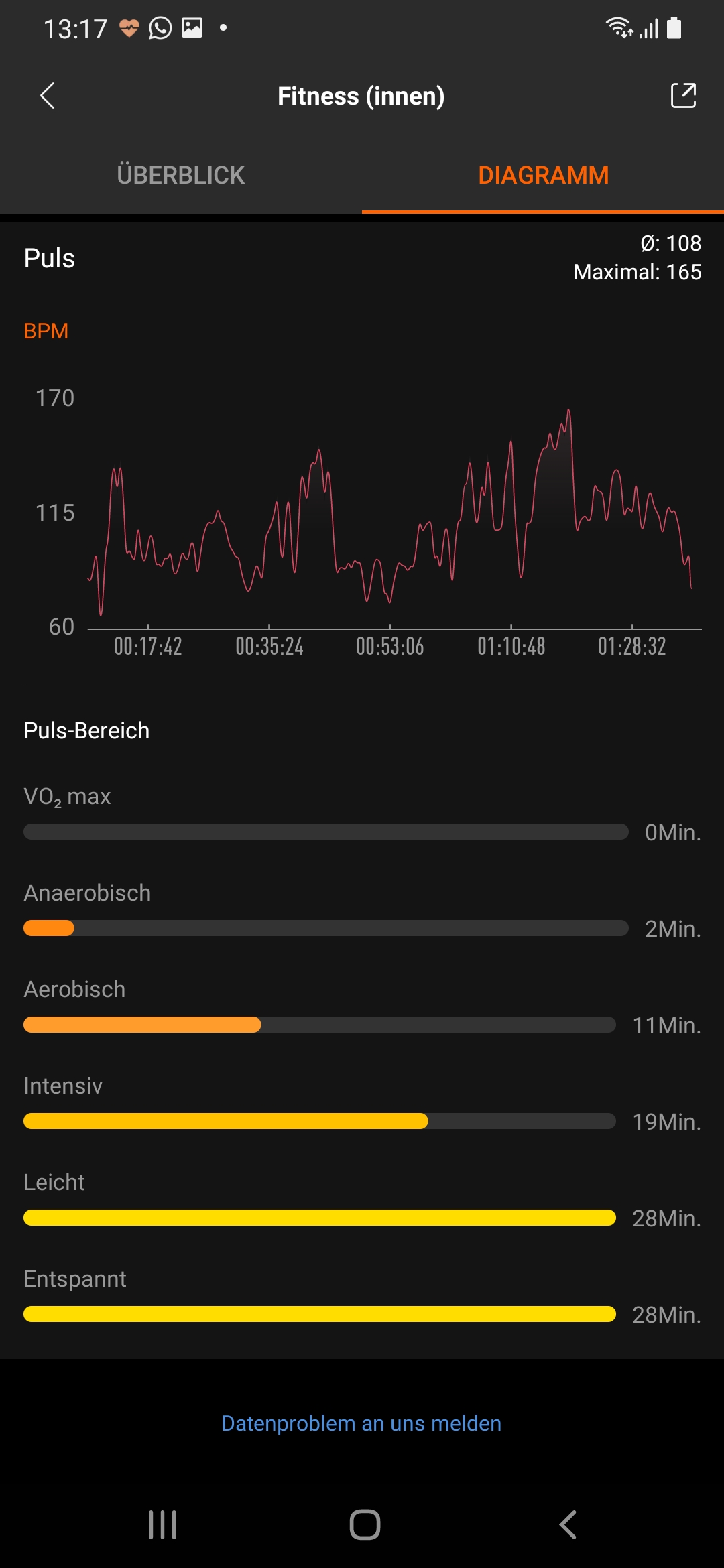The height and width of the screenshot is (1568, 724).
Task: Tap the system home button
Action: (365, 1525)
